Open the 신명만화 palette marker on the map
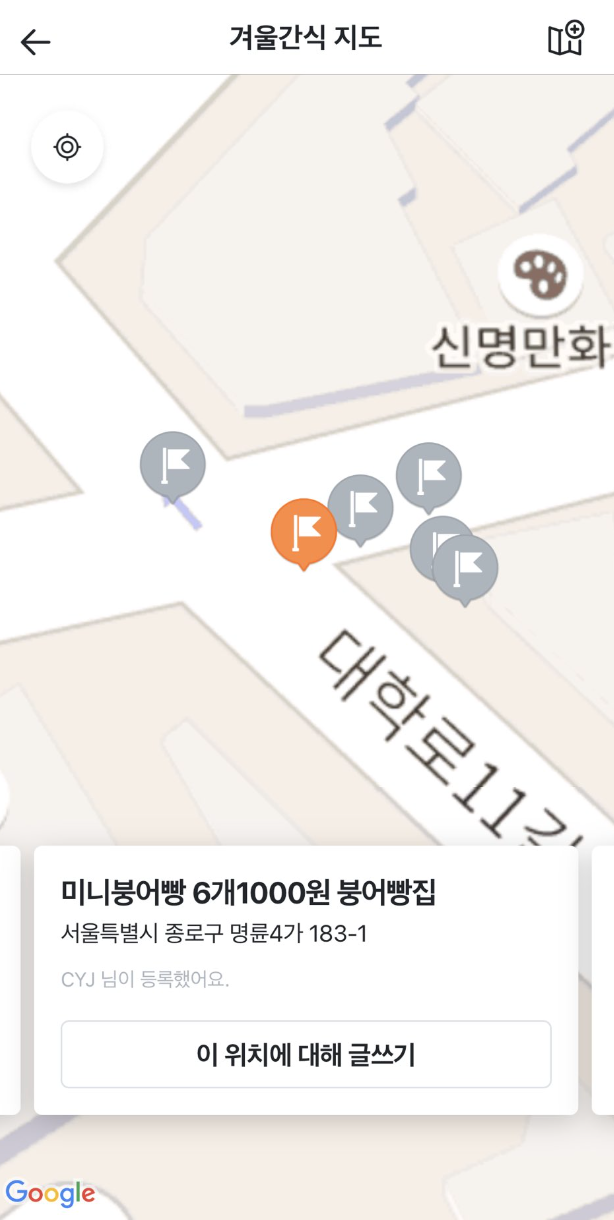The height and width of the screenshot is (1220, 614). [x=540, y=273]
